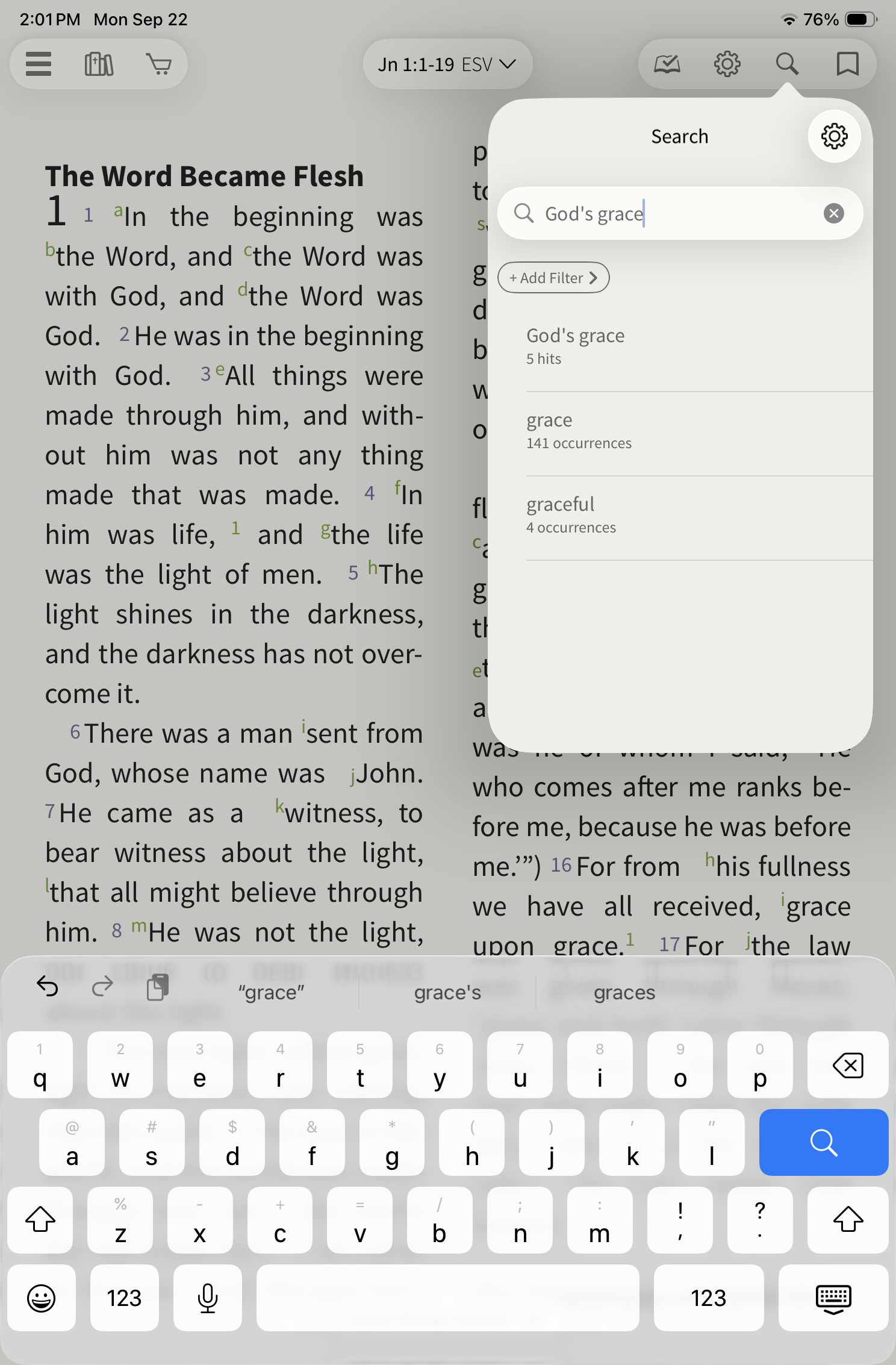This screenshot has width=896, height=1365.
Task: Tap the Add Filter chip
Action: click(x=553, y=278)
